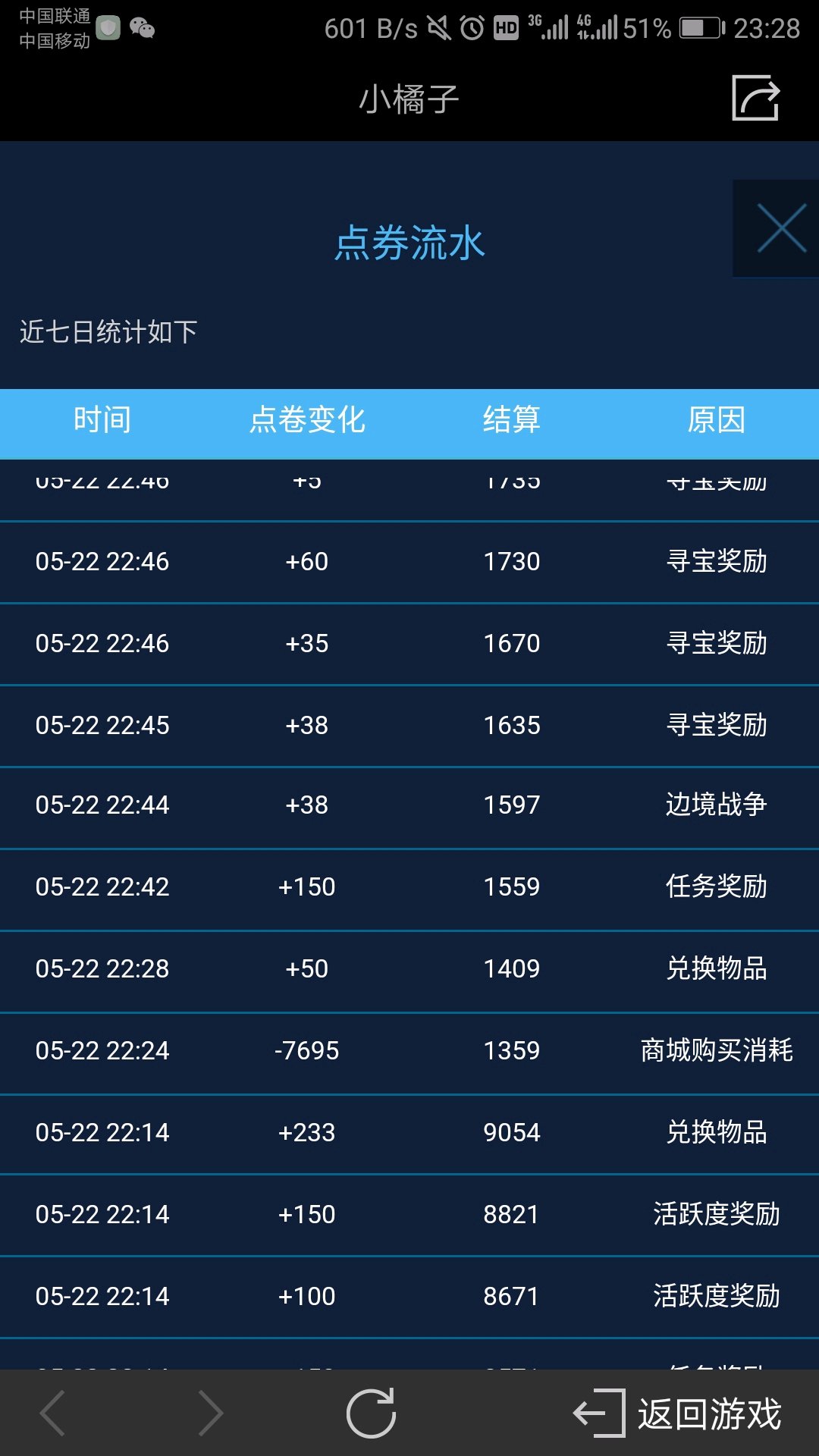Tap the share icon in the title bar

755,98
